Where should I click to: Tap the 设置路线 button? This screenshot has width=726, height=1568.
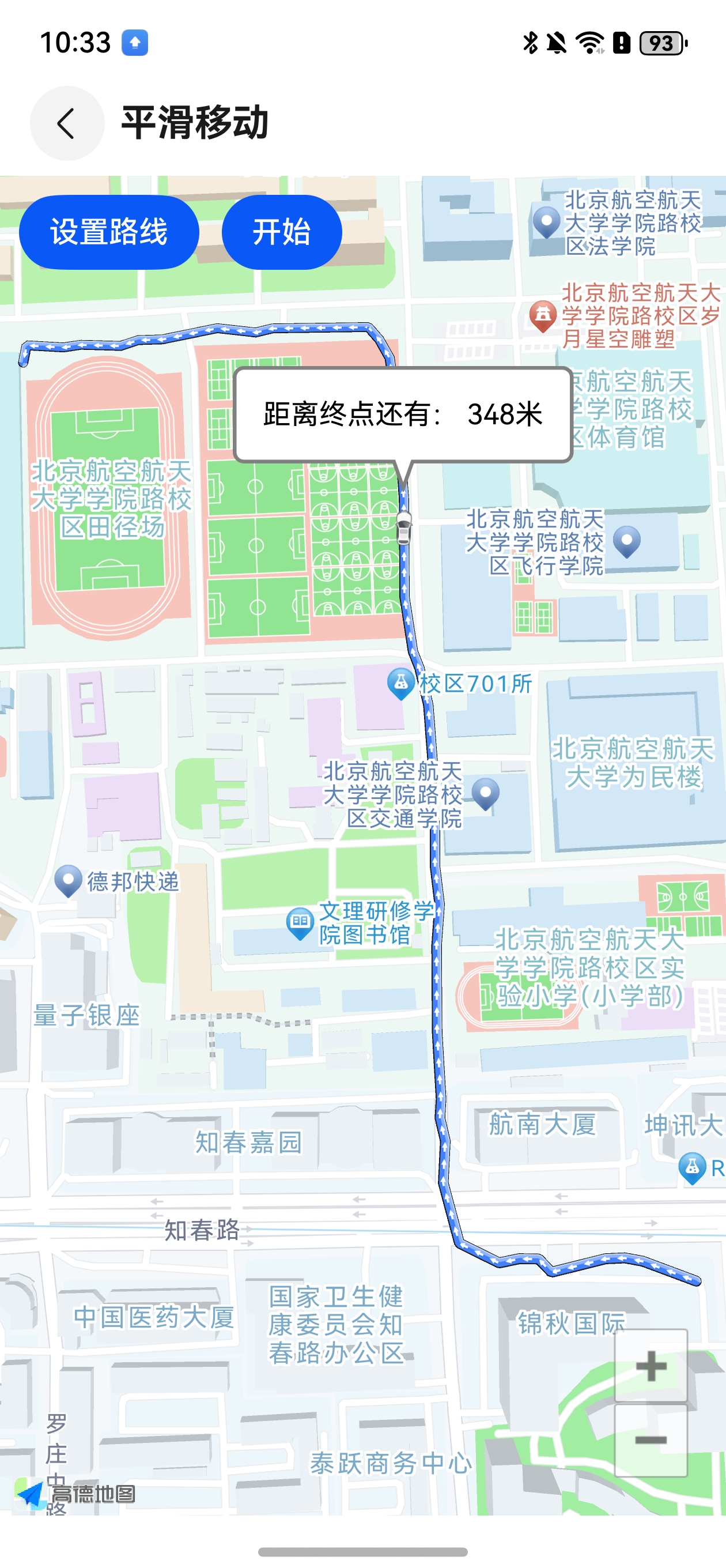point(109,232)
